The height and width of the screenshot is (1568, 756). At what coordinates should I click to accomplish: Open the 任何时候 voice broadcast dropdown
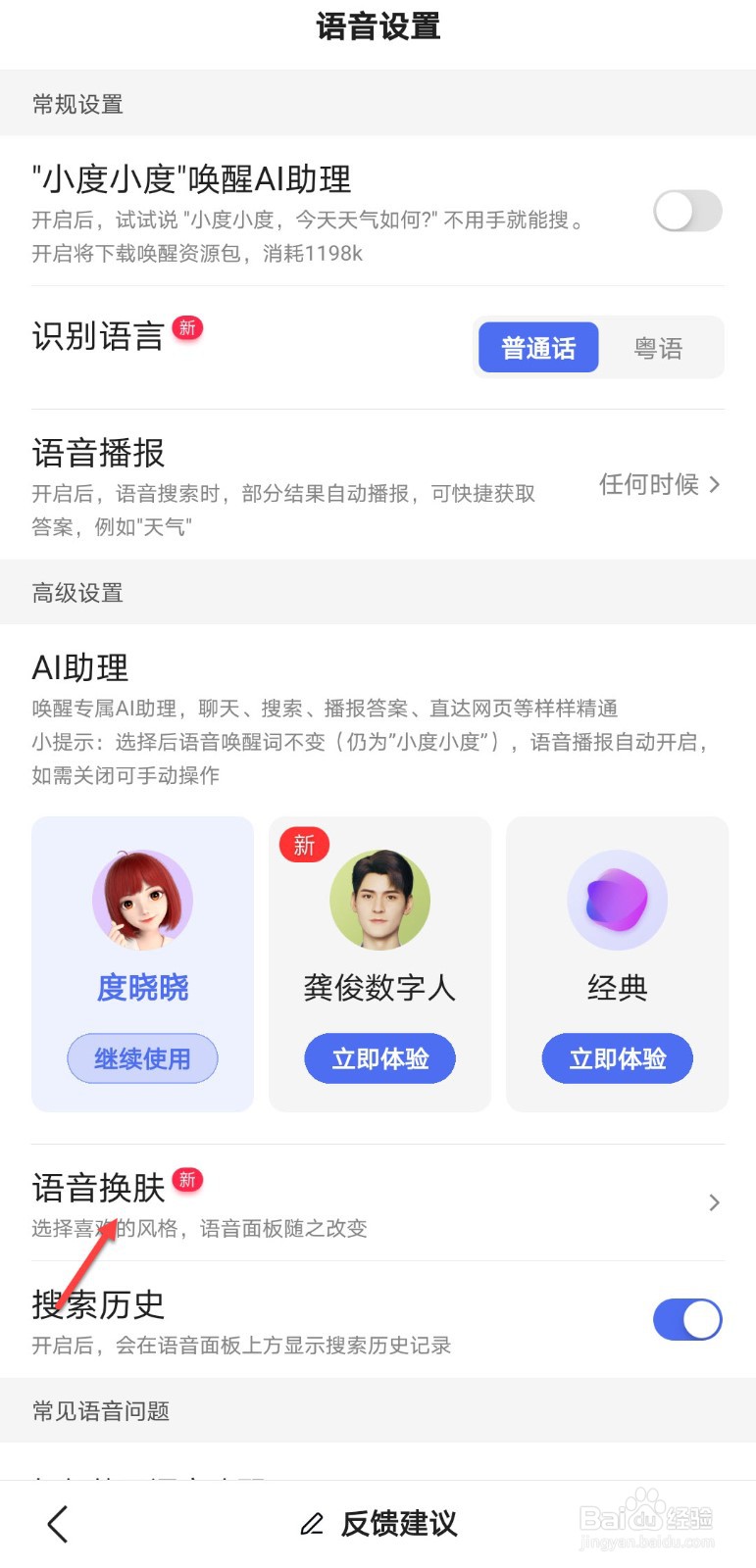tap(659, 484)
